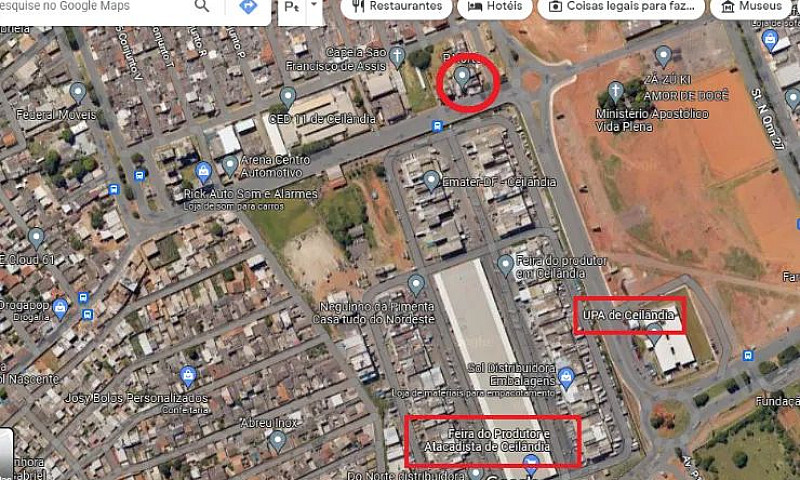The width and height of the screenshot is (800, 480).
Task: Select the Hotéis filter chip
Action: click(x=495, y=7)
